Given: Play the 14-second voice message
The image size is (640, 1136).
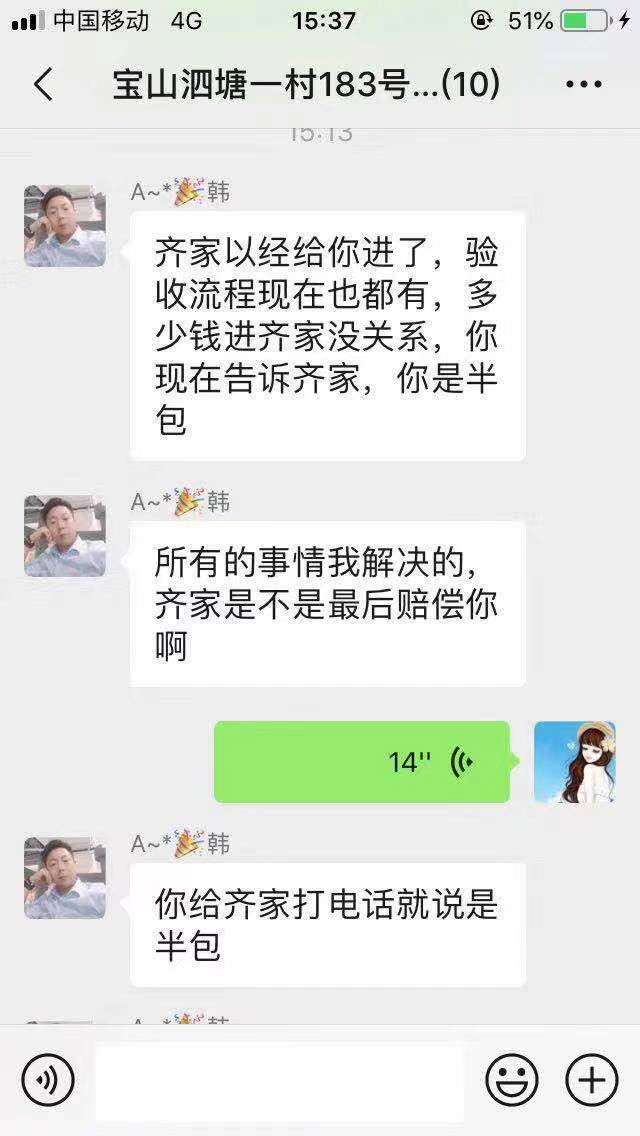Looking at the screenshot, I should pos(362,762).
